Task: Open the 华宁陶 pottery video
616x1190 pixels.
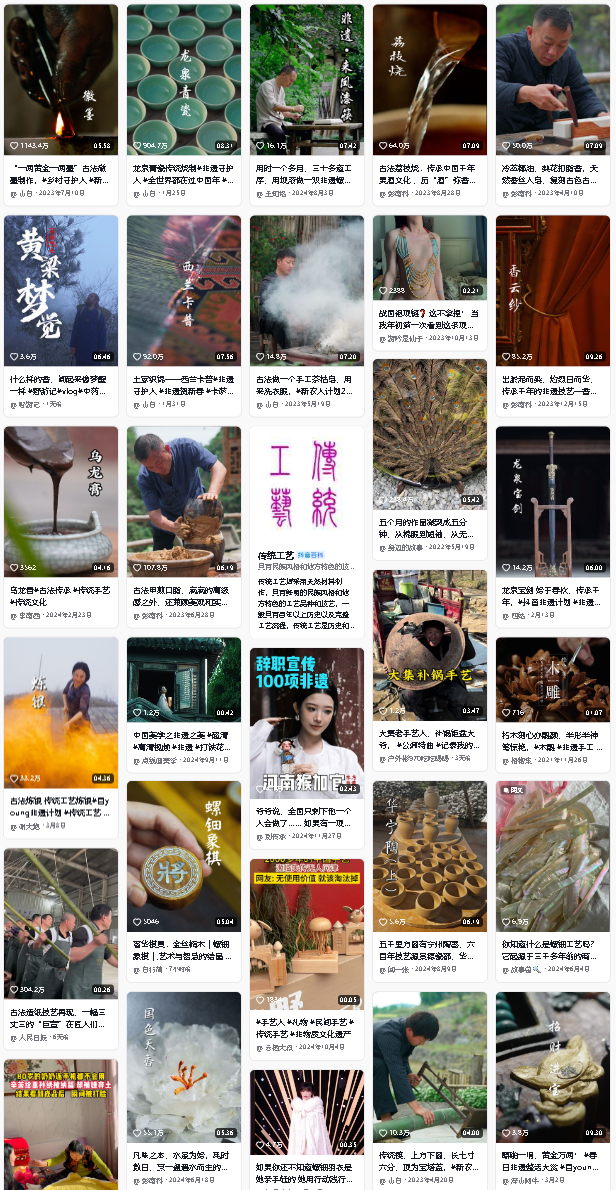Action: click(x=430, y=855)
